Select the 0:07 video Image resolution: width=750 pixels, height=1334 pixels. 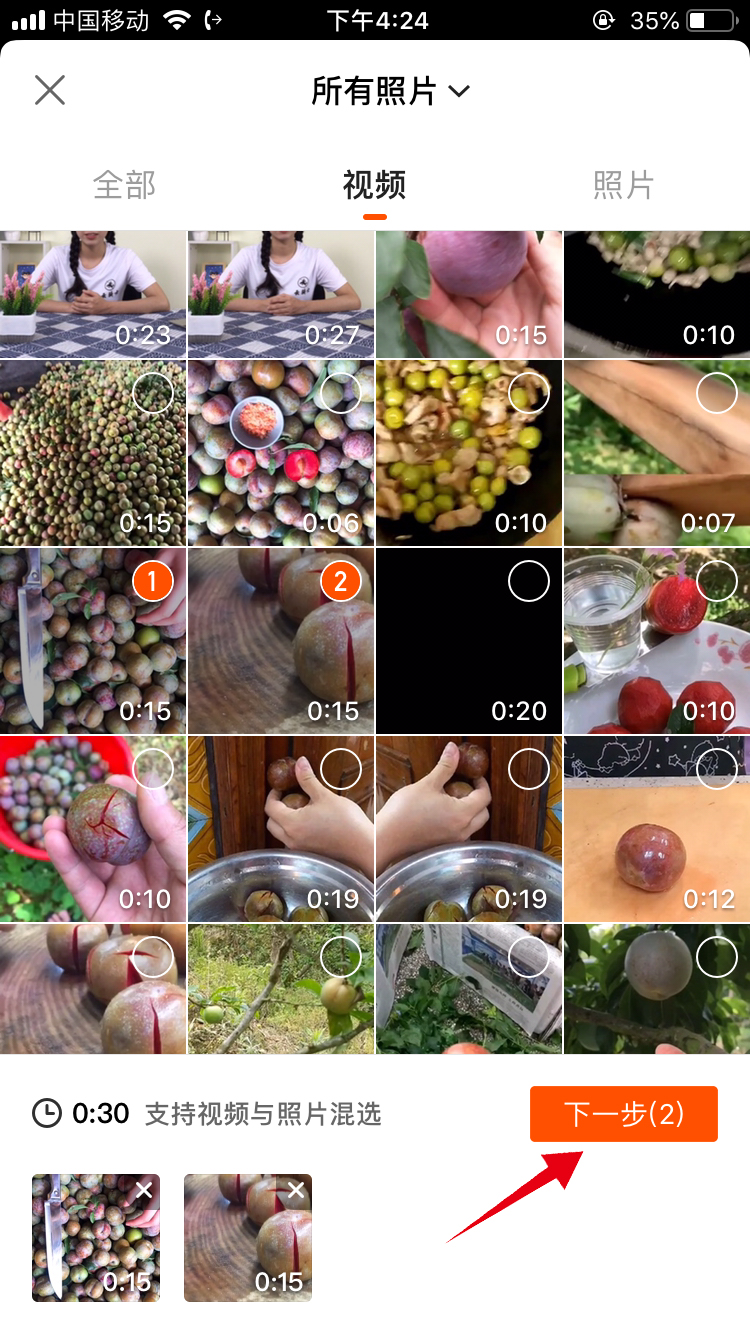(716, 394)
